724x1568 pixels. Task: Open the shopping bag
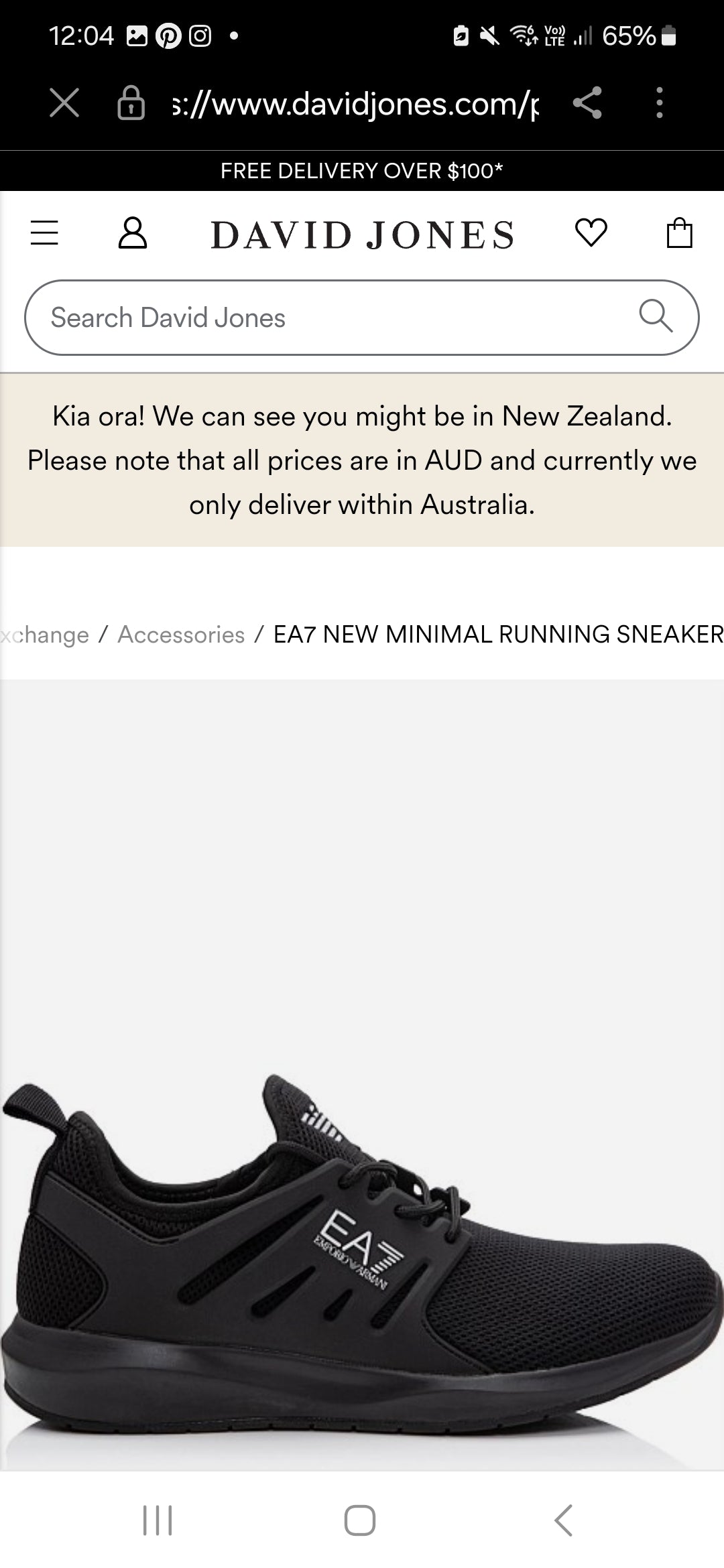coord(679,233)
